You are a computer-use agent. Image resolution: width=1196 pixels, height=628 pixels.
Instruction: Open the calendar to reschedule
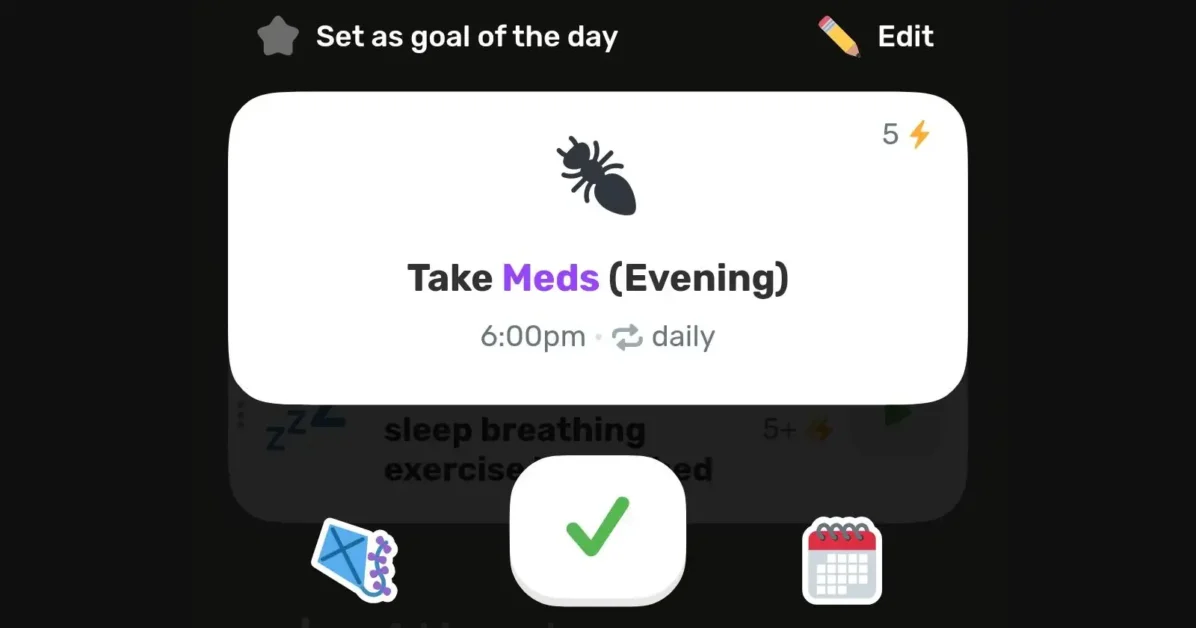tap(842, 561)
